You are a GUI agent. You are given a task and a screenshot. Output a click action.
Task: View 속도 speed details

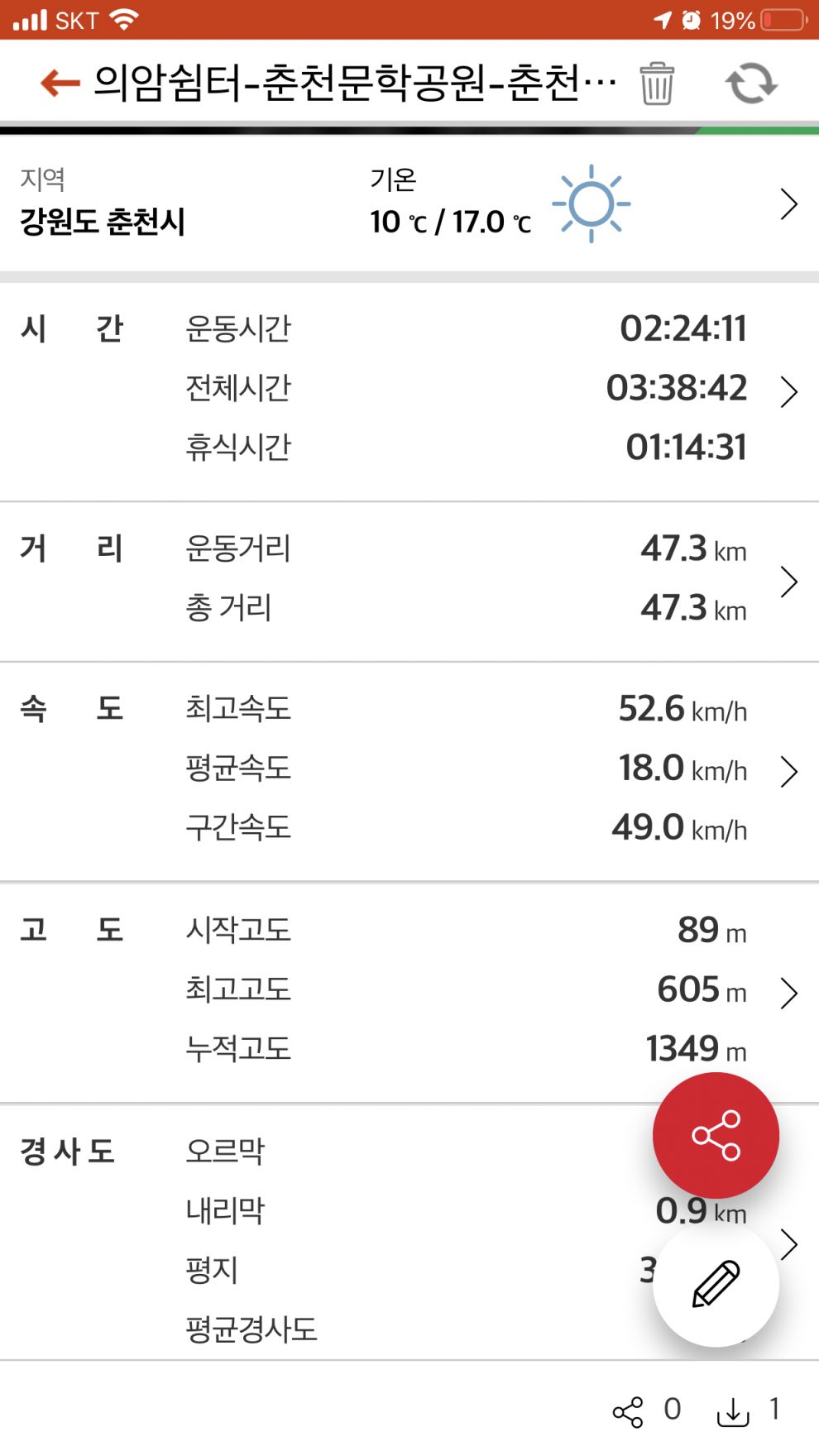coord(788,771)
